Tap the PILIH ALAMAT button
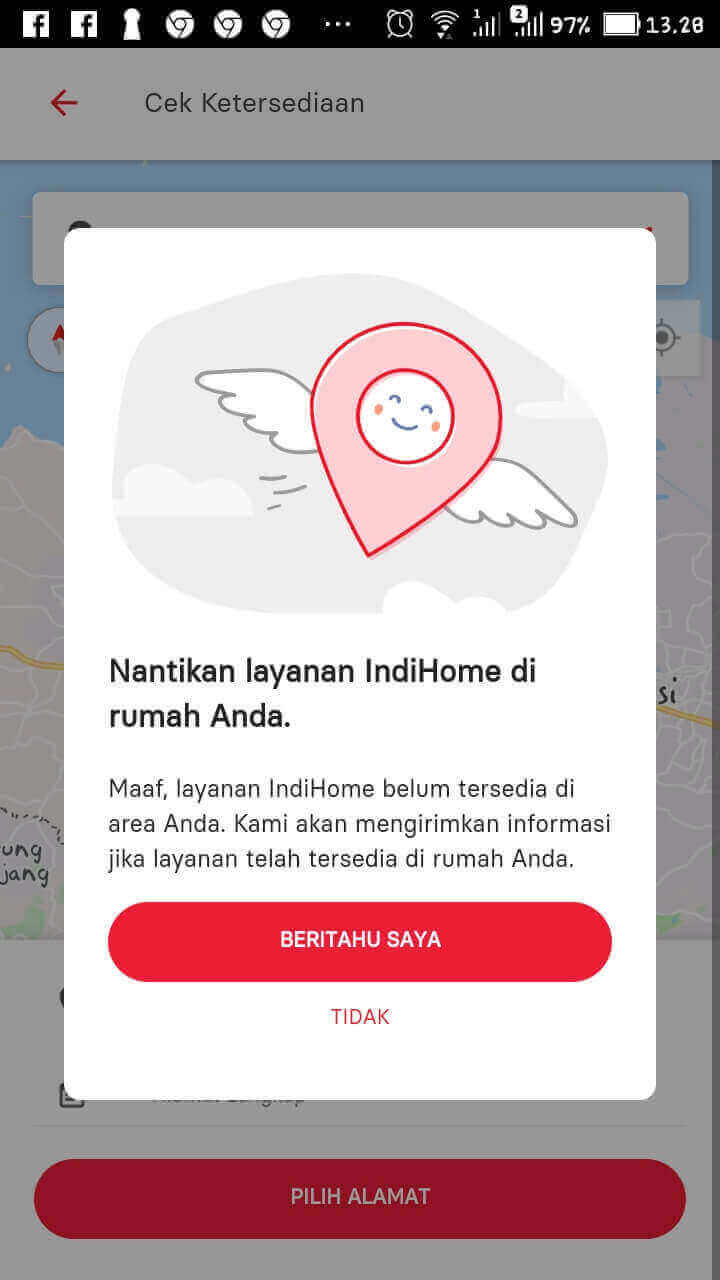The height and width of the screenshot is (1280, 720). point(360,1197)
